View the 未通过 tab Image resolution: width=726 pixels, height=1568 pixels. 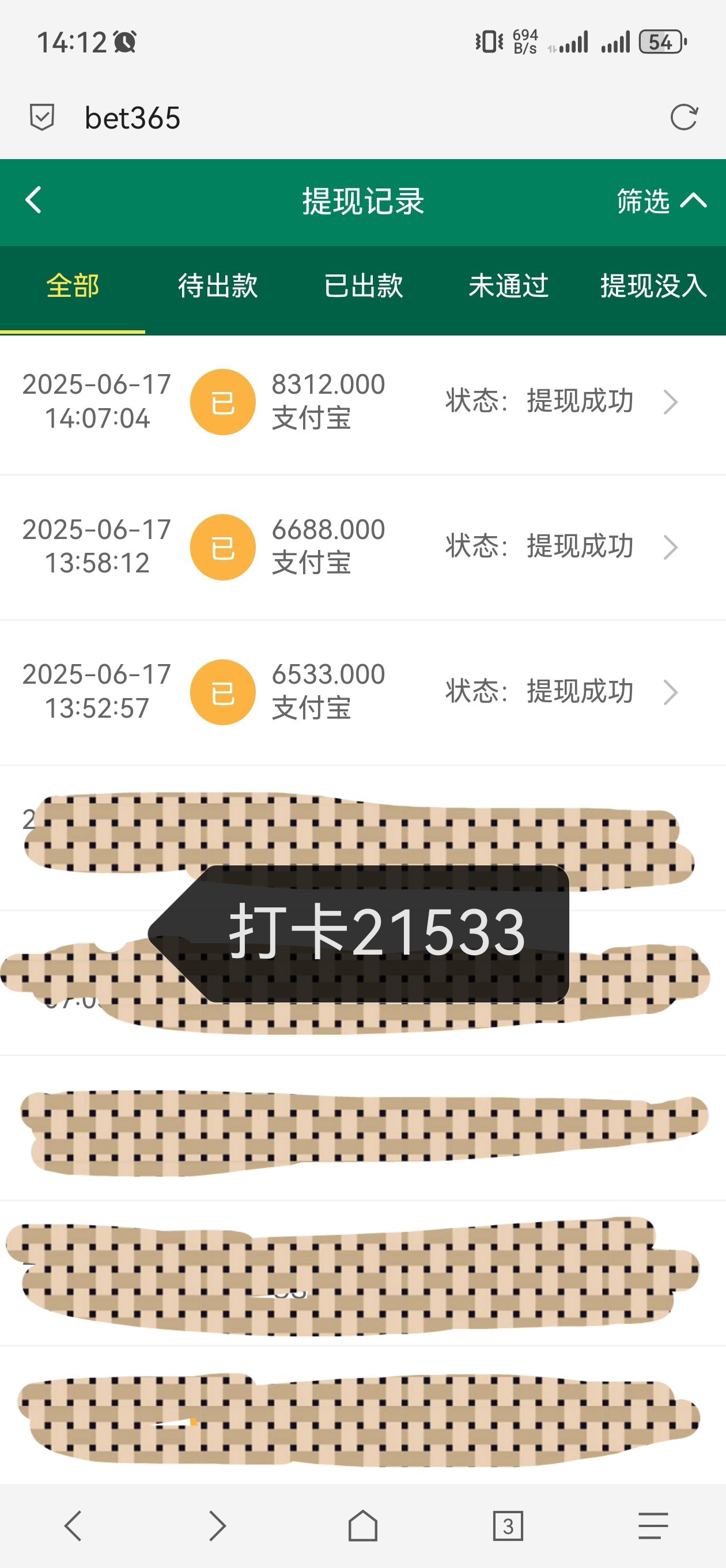pyautogui.click(x=508, y=286)
